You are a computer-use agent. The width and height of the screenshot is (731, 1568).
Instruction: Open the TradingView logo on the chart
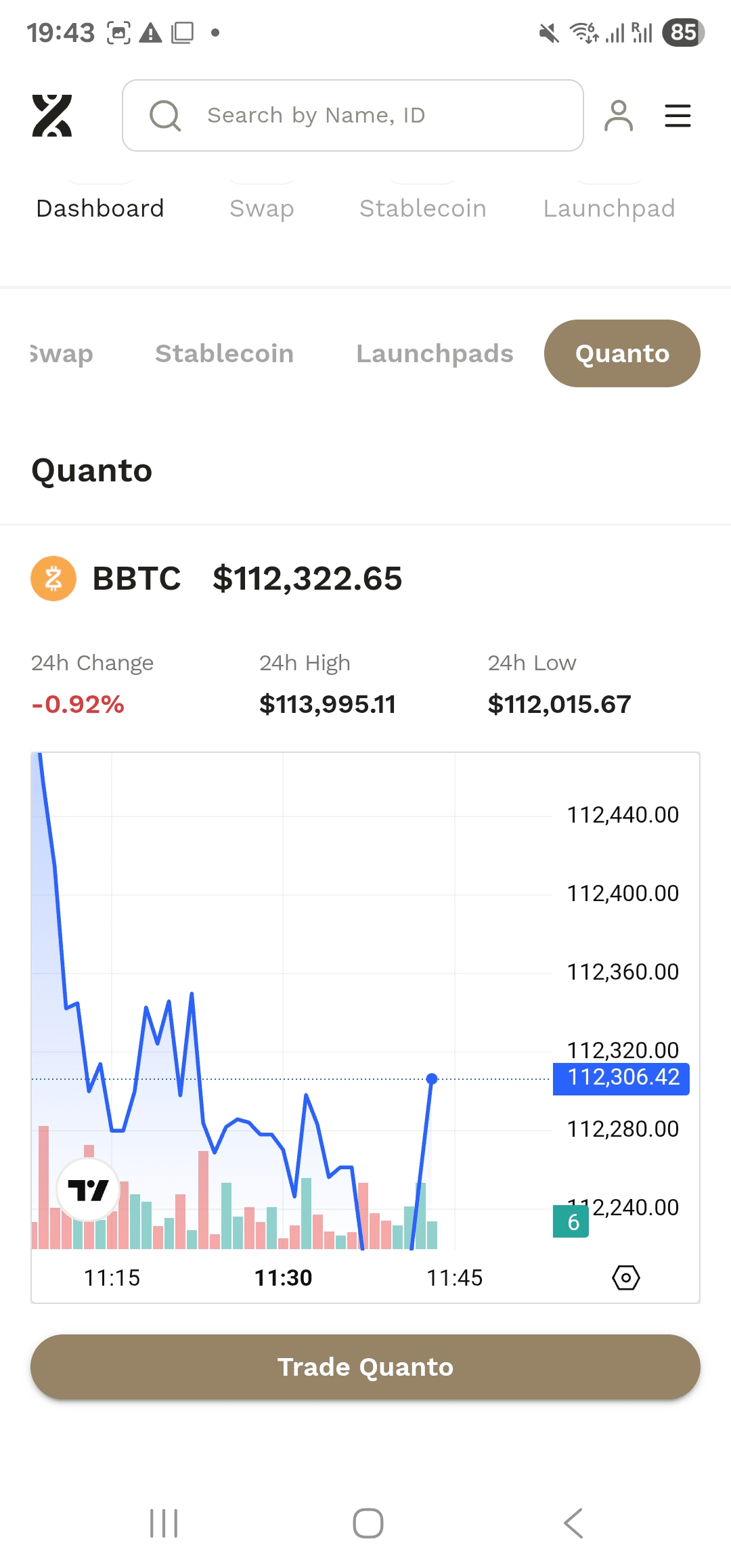click(88, 1190)
